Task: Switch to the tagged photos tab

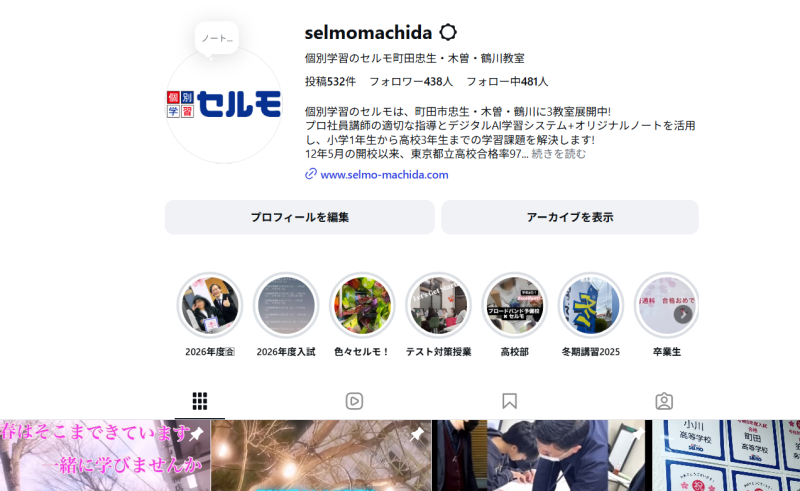Action: (x=663, y=401)
